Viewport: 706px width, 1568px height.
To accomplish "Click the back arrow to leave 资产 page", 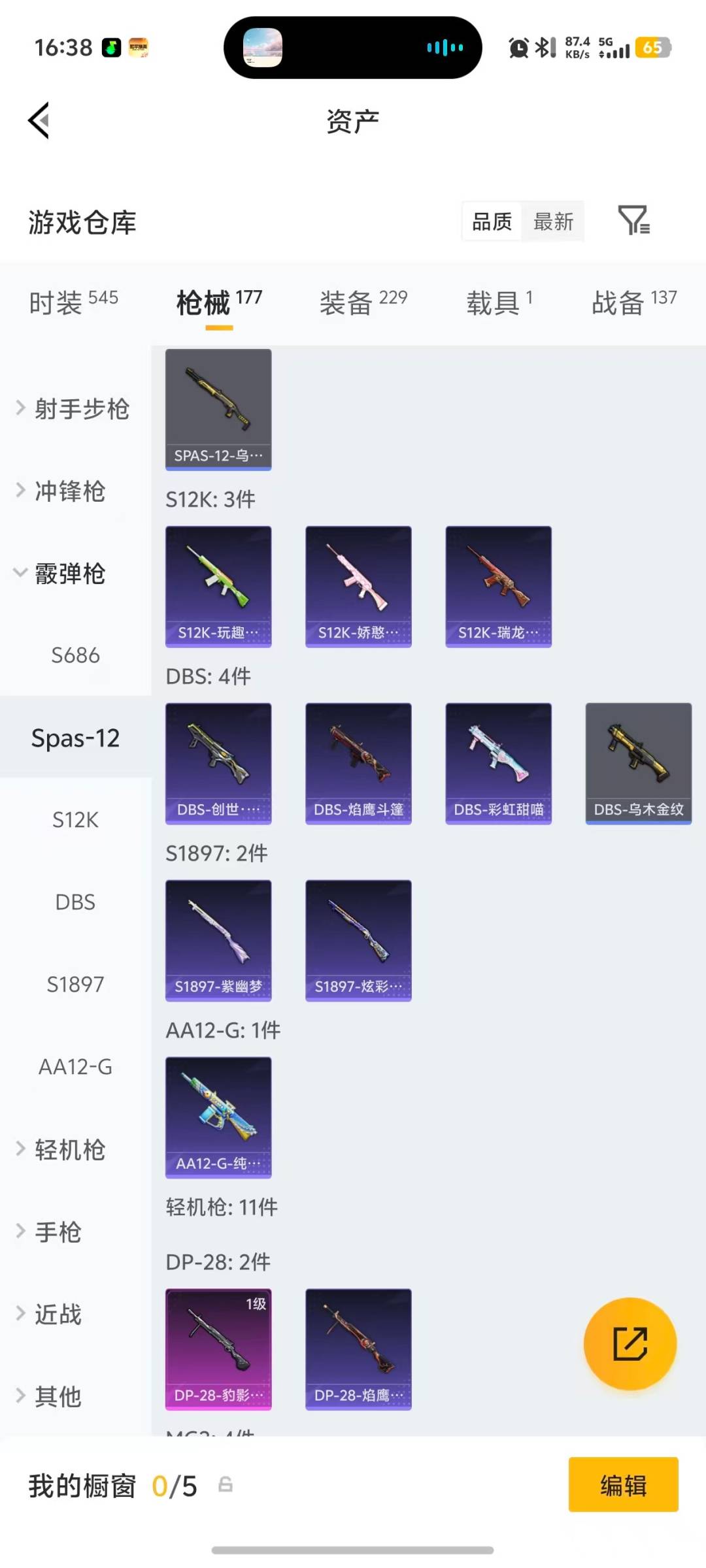I will click(39, 120).
